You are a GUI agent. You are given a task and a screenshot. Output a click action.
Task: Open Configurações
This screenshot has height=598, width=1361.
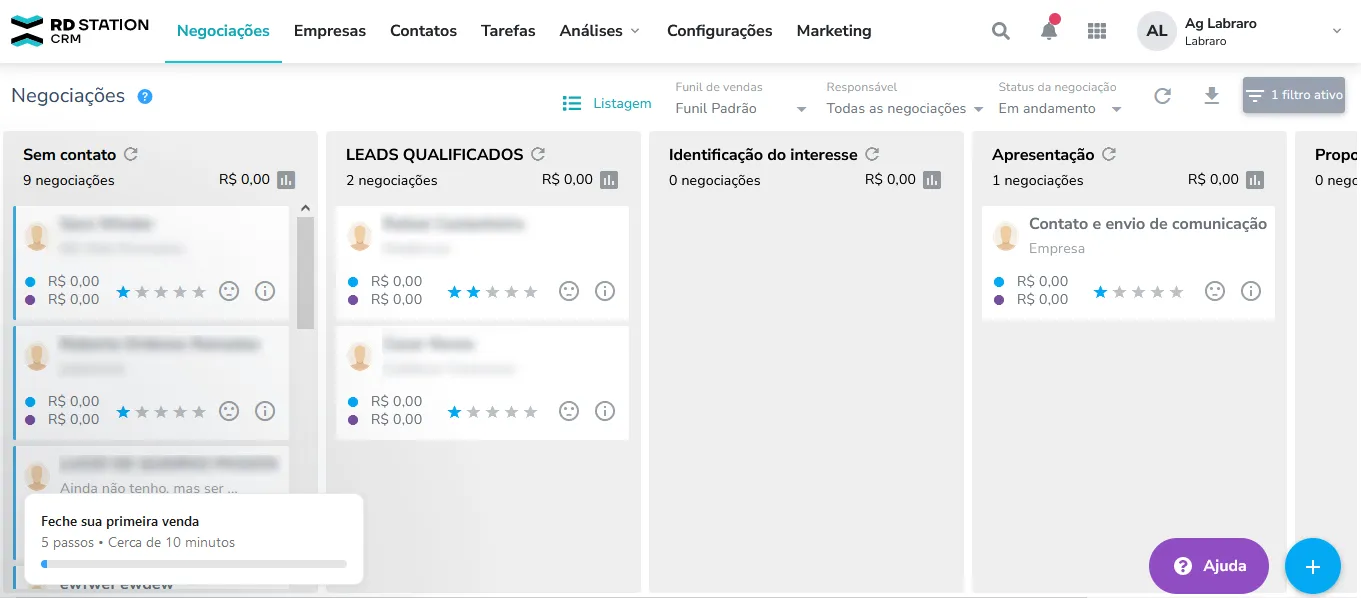[x=719, y=31]
